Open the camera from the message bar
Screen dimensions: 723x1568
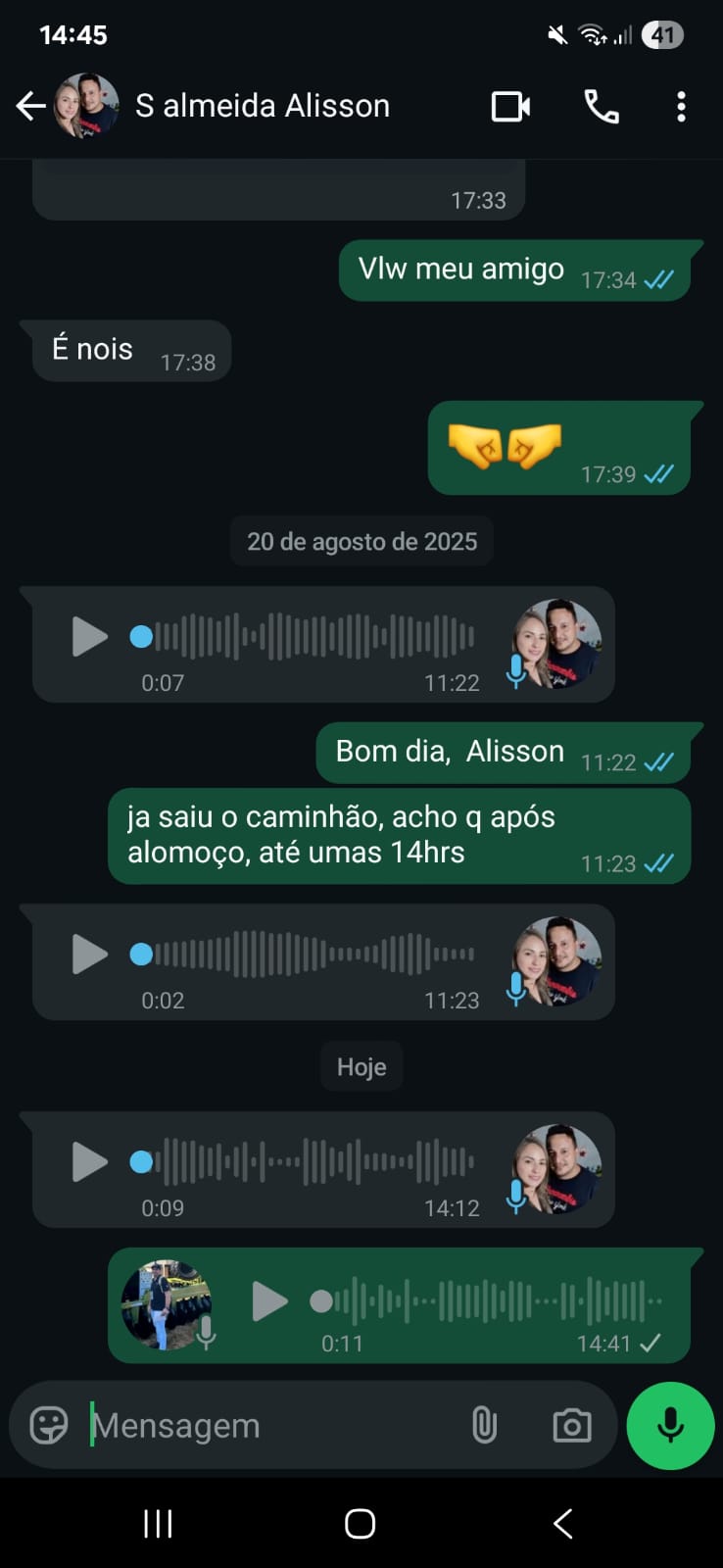pyautogui.click(x=572, y=1425)
